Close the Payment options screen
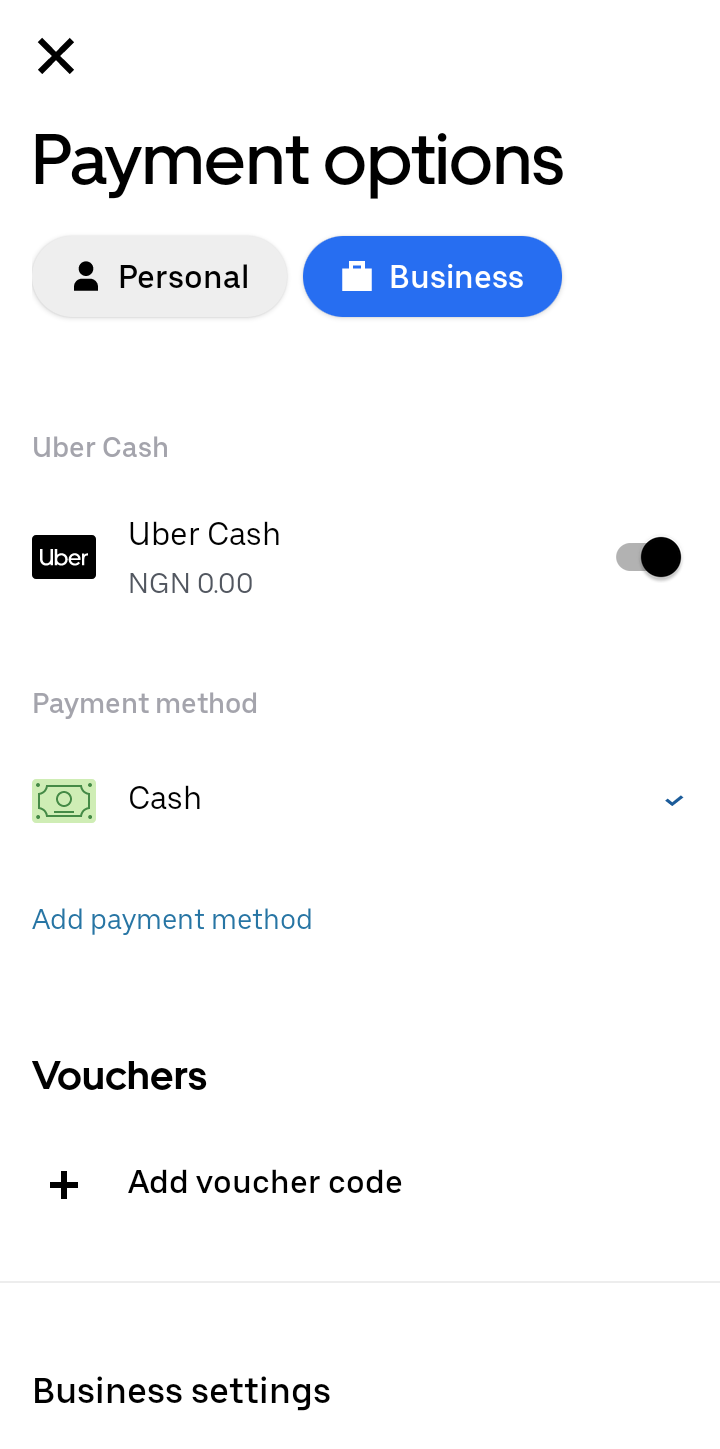 [56, 57]
